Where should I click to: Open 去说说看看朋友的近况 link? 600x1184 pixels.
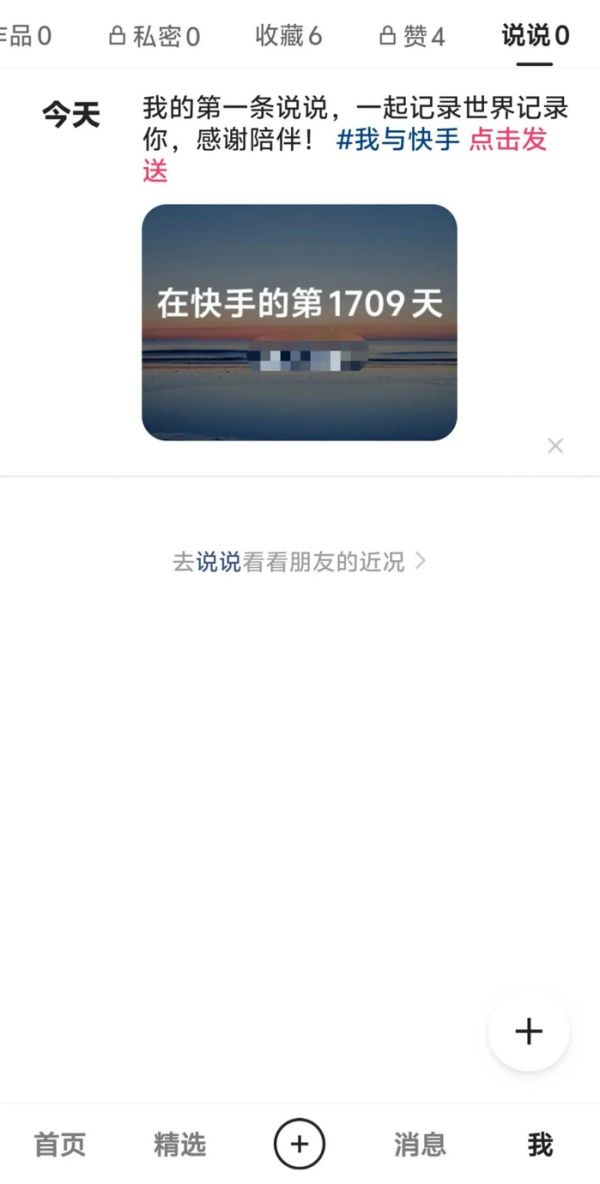coord(299,562)
